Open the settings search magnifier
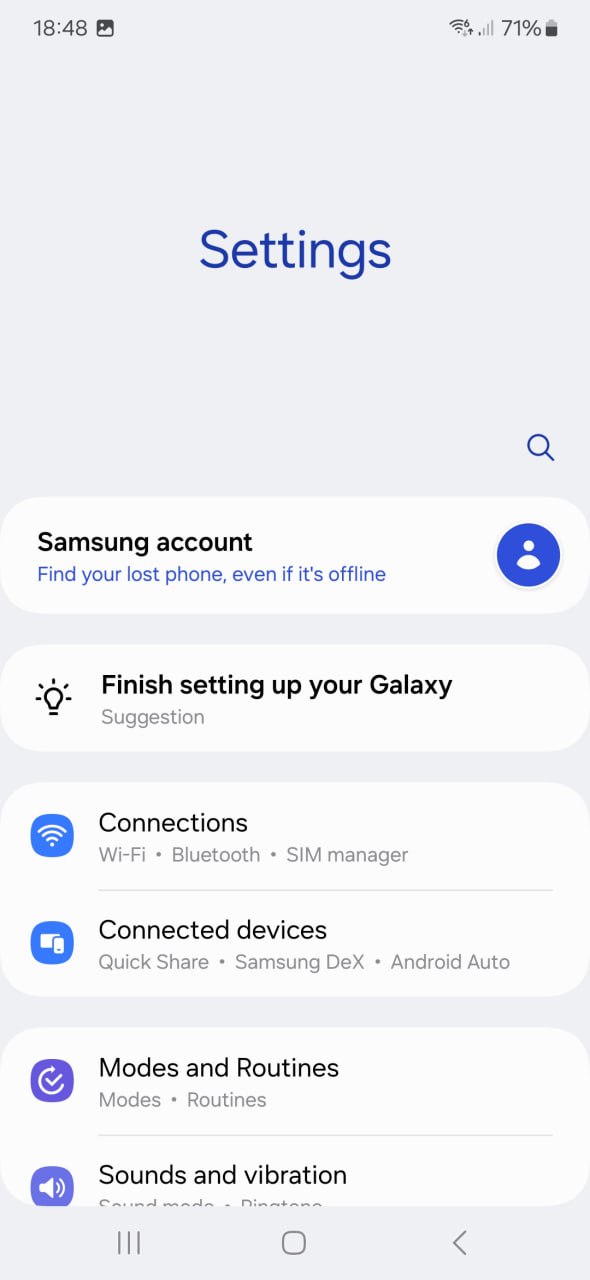Screen dimensions: 590x1280 pos(540,447)
